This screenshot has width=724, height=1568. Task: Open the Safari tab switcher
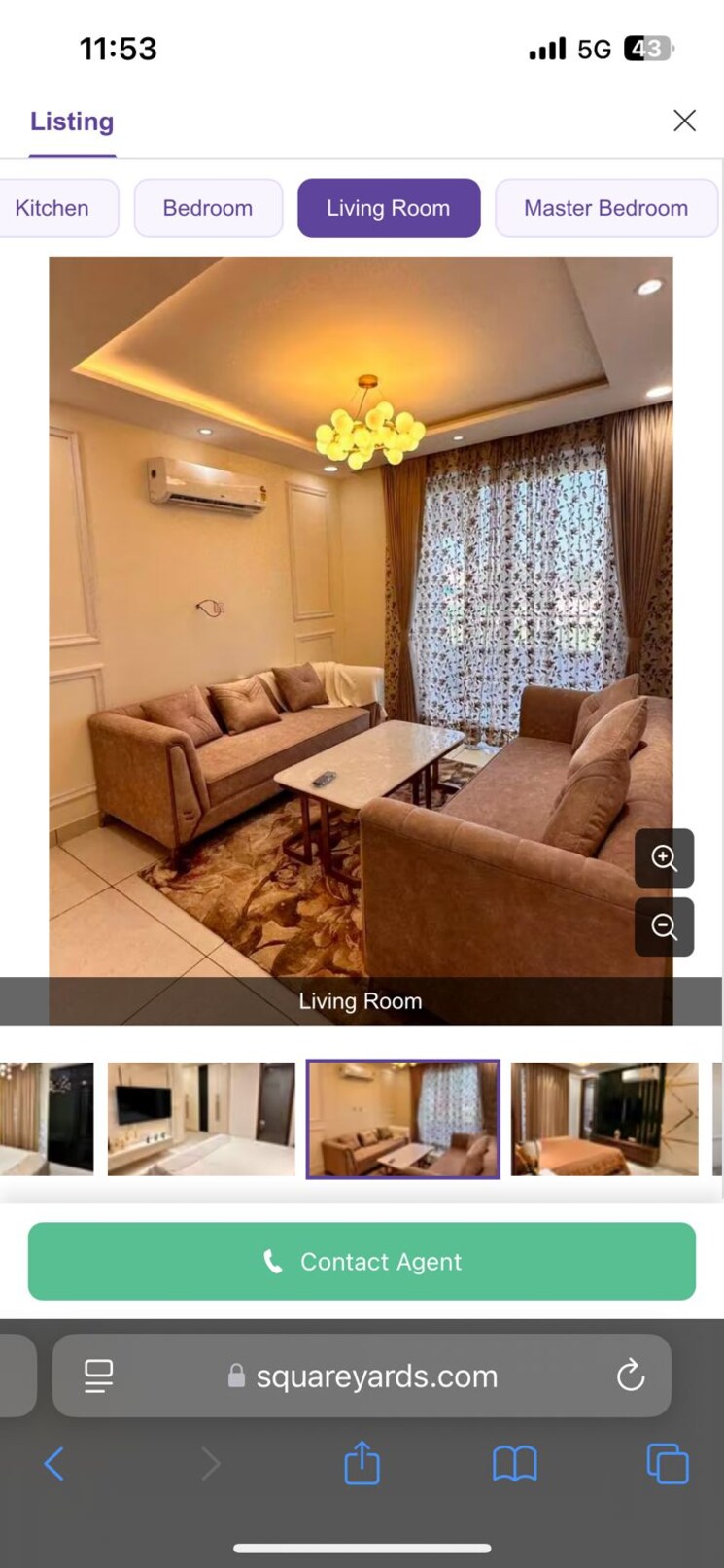pos(668,1463)
